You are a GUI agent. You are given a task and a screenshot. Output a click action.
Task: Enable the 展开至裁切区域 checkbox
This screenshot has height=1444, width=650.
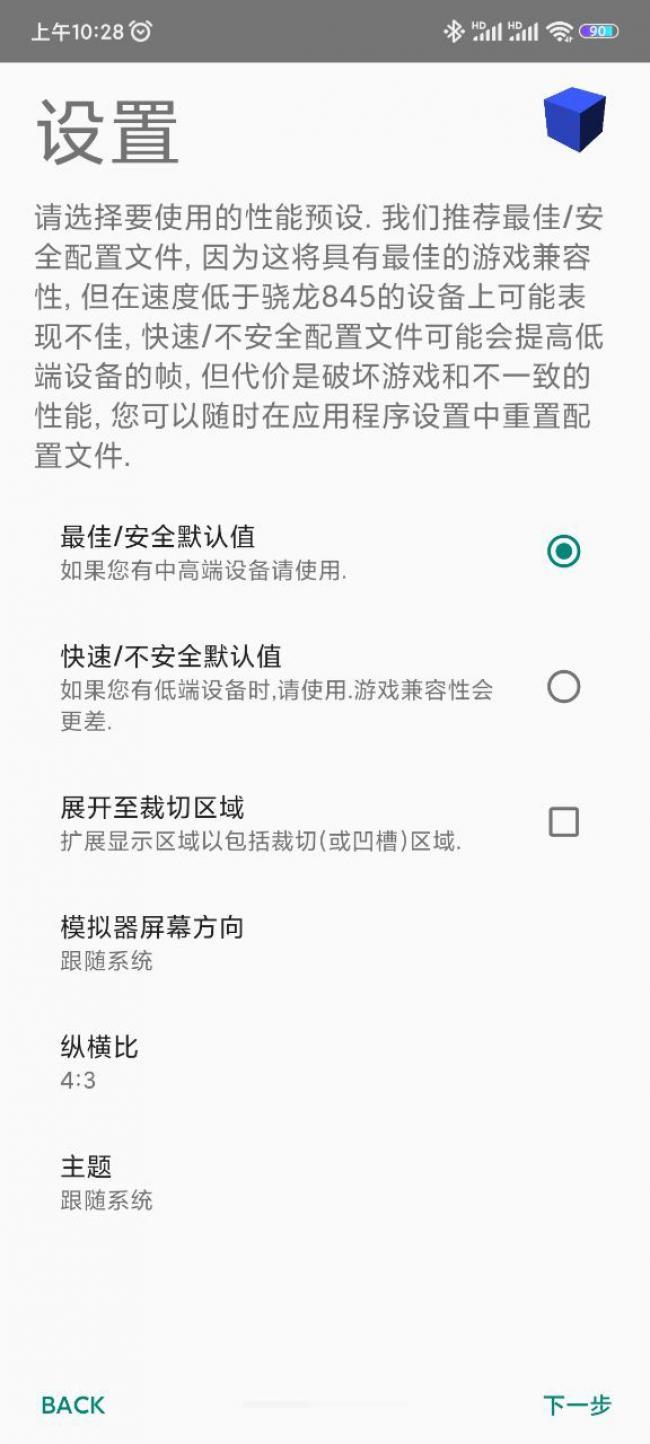click(563, 822)
